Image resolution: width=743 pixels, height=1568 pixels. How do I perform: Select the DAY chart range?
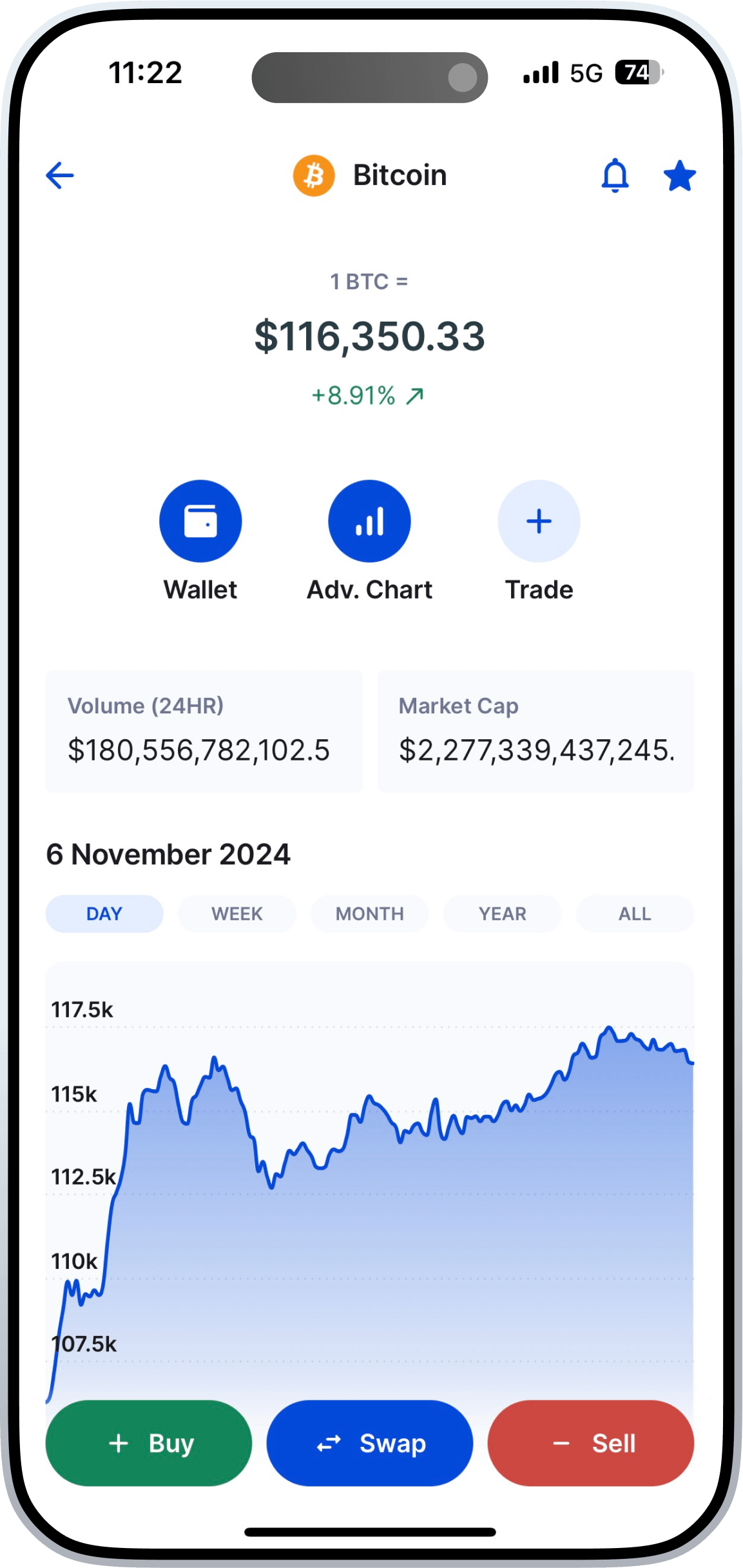tap(104, 914)
